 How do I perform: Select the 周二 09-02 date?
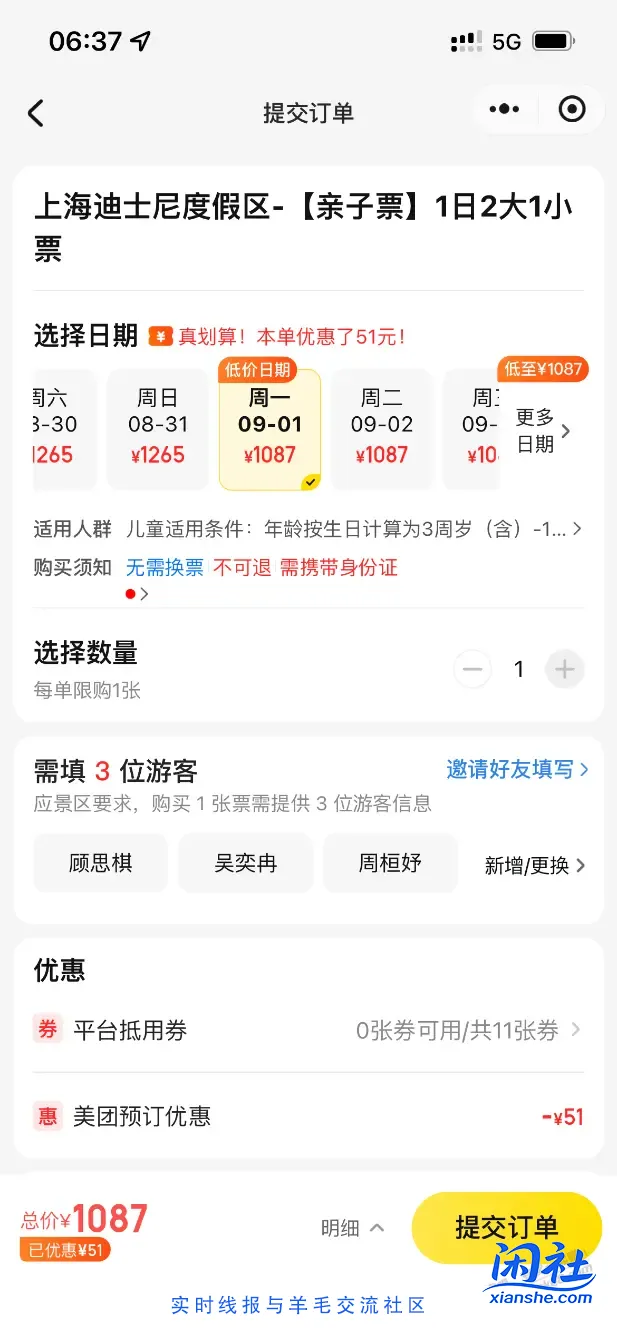click(381, 428)
